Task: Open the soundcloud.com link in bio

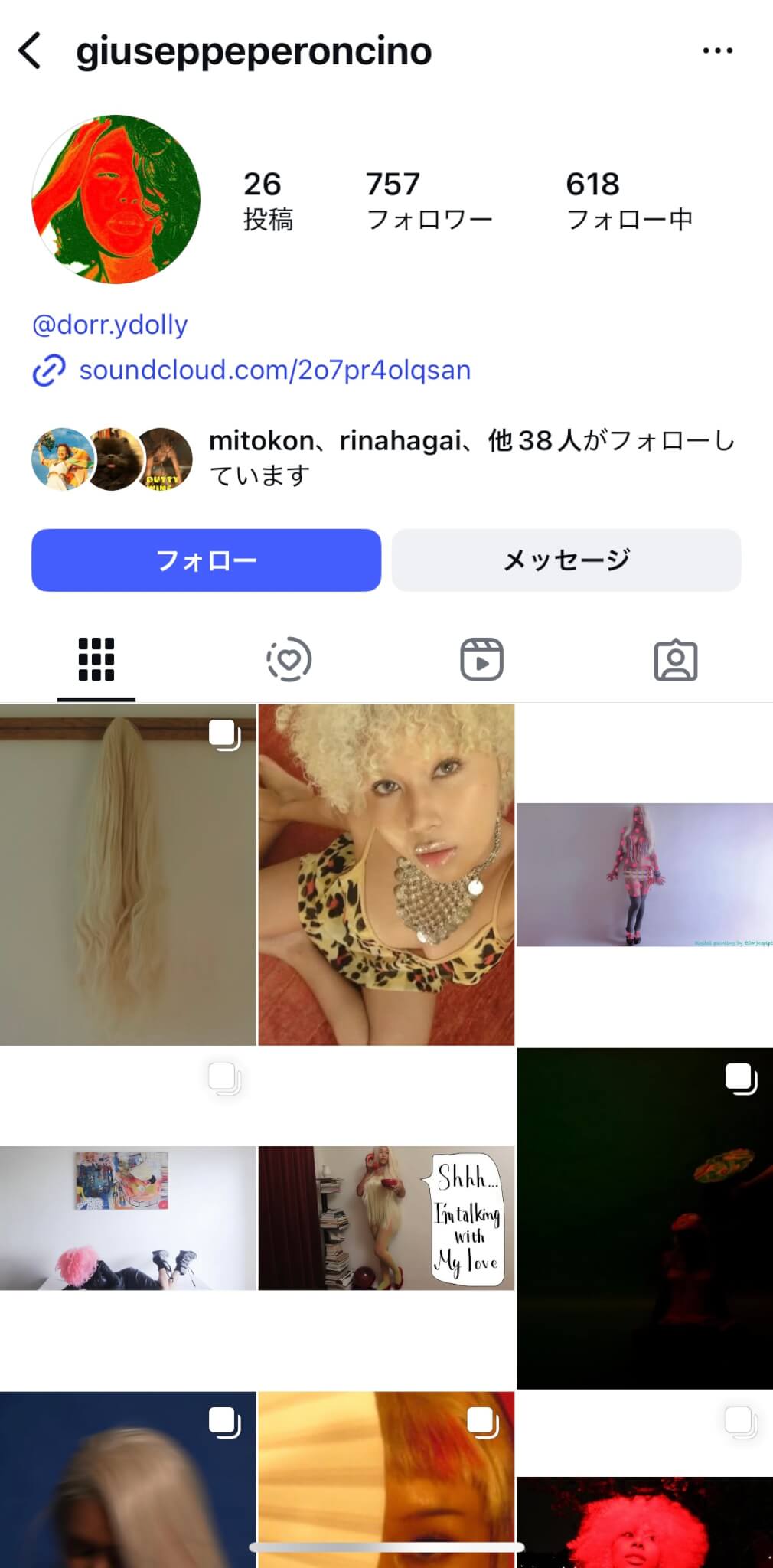Action: pos(274,370)
